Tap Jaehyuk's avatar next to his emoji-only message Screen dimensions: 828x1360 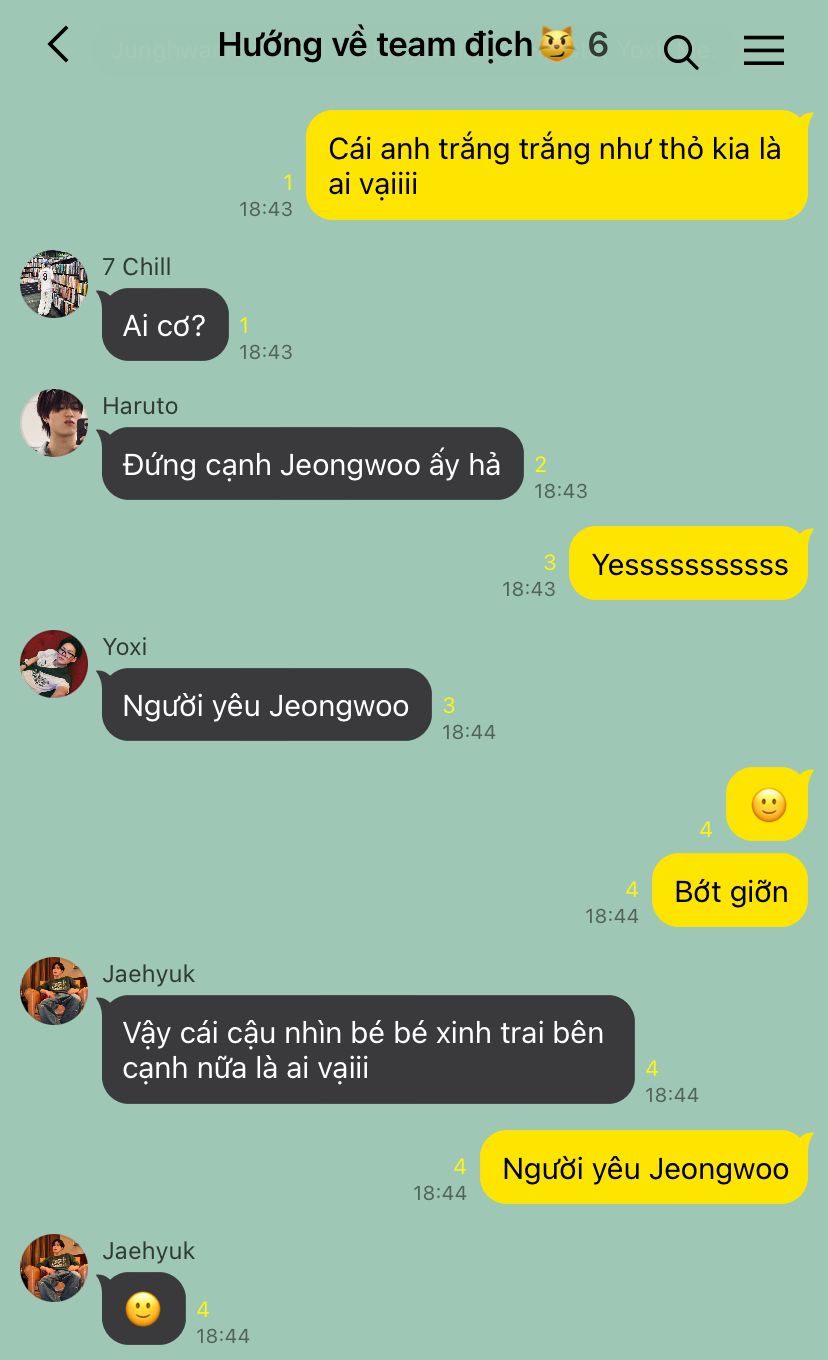tap(54, 1268)
